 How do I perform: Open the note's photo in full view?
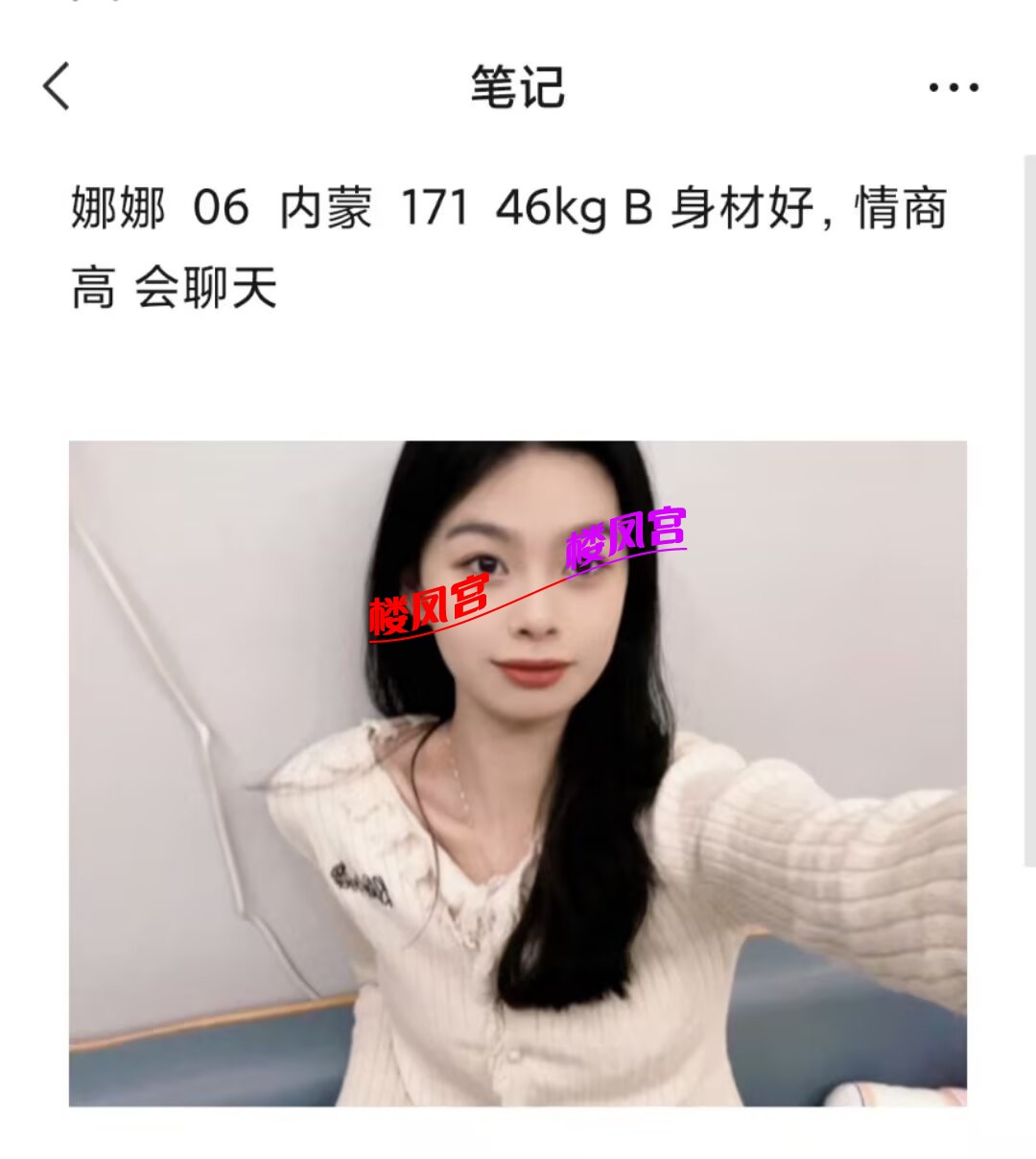[517, 772]
